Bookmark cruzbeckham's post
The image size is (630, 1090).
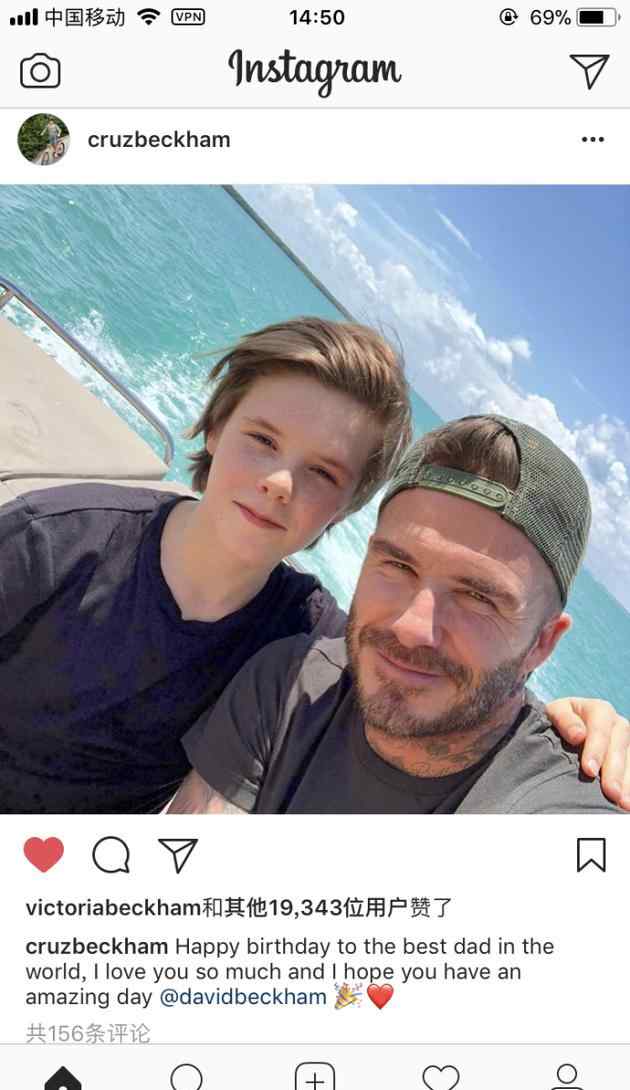tap(591, 854)
